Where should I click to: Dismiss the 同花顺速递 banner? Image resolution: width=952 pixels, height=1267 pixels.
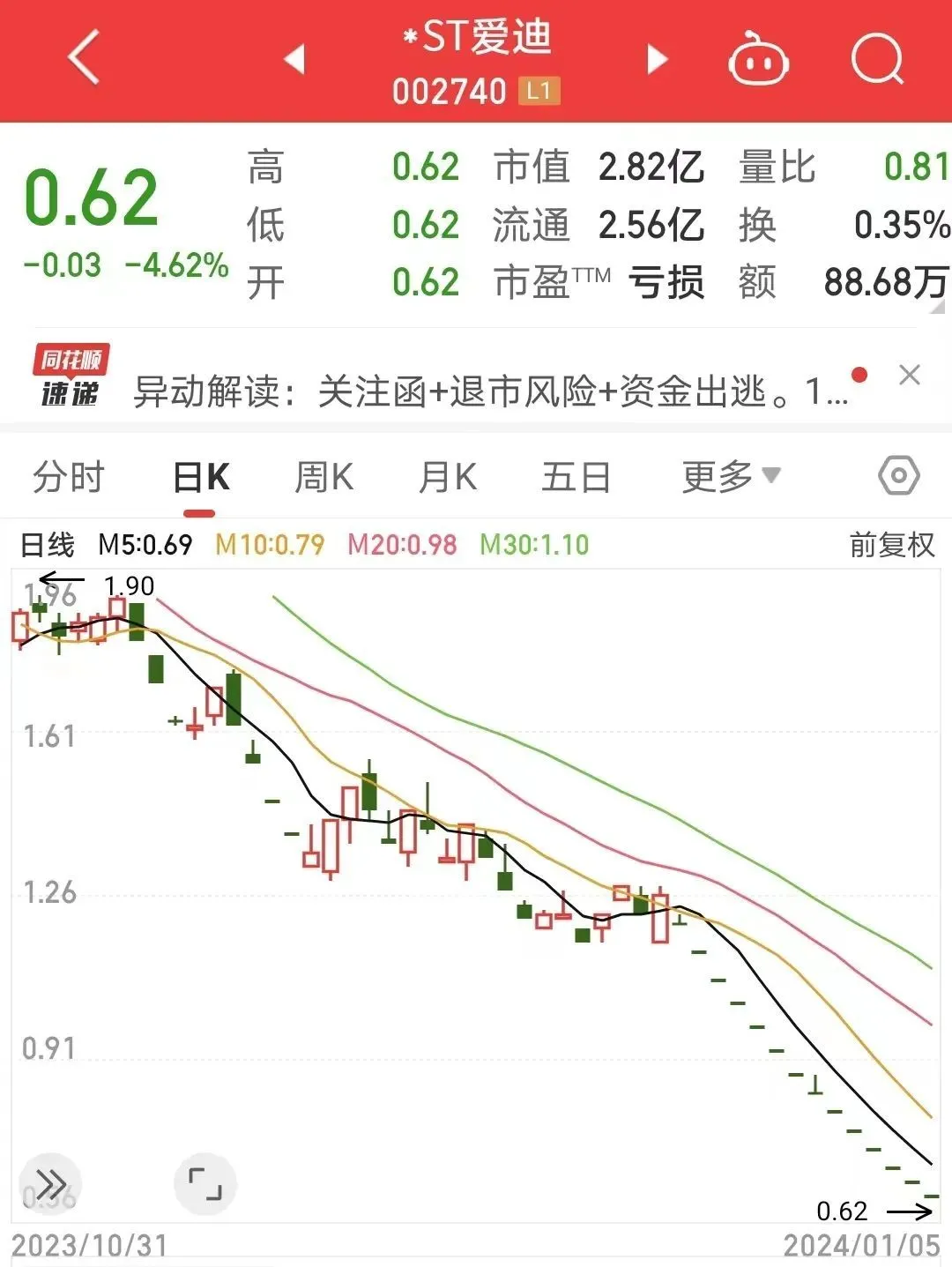click(x=910, y=376)
